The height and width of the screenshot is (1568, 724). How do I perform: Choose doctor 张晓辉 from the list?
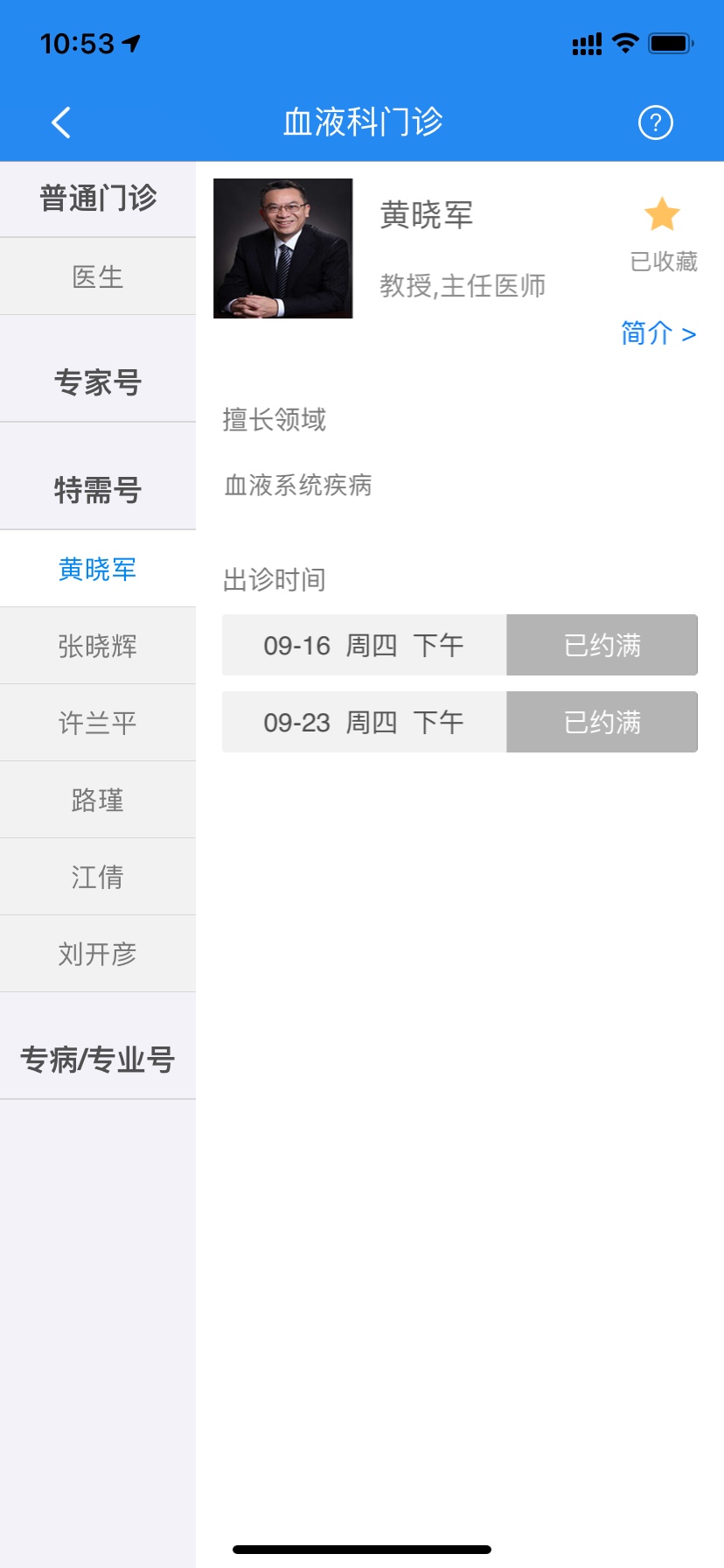[x=98, y=646]
